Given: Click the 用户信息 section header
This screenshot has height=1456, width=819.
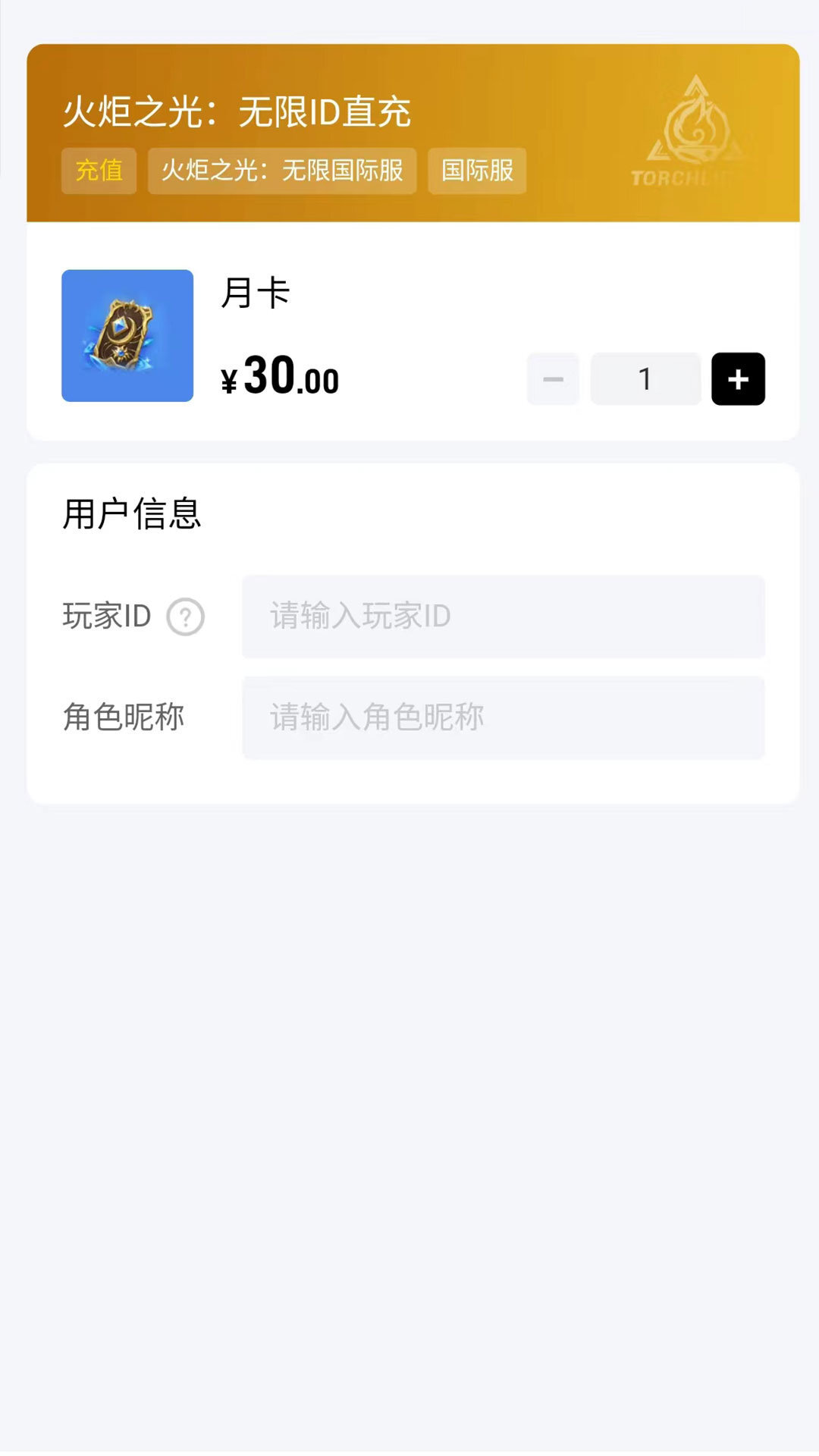Looking at the screenshot, I should (133, 513).
